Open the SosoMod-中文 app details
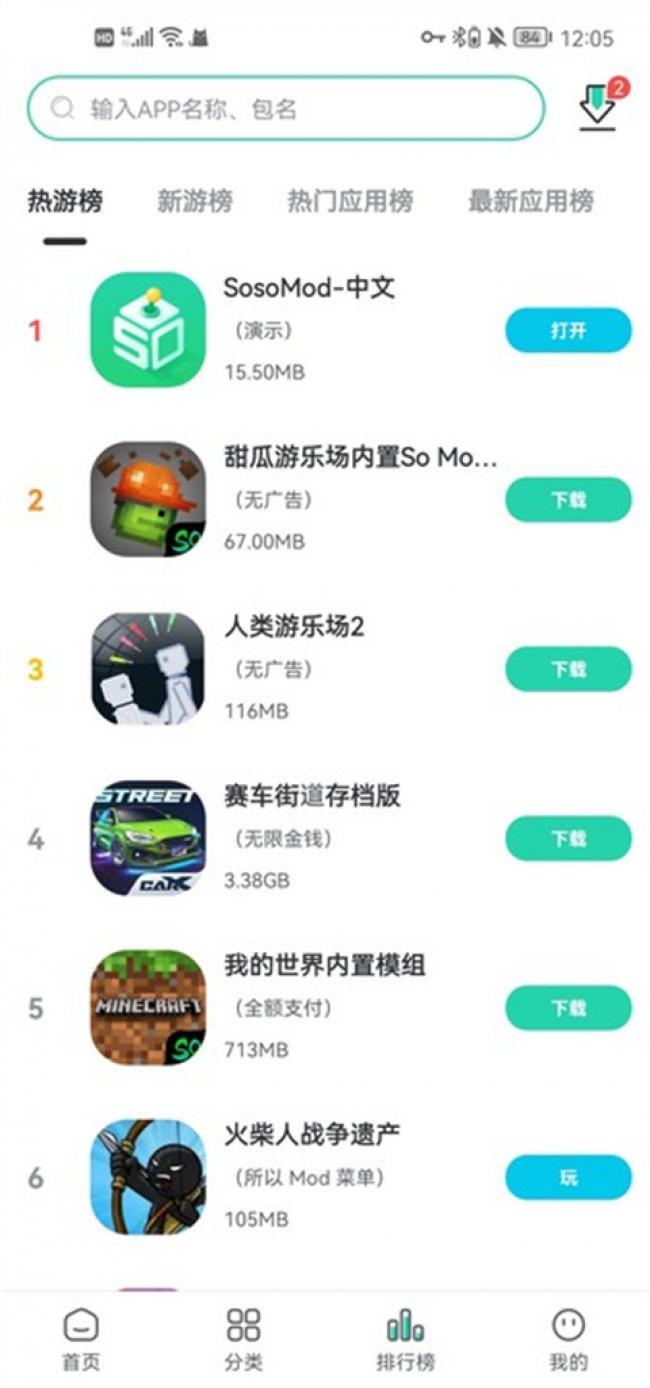 coord(309,288)
